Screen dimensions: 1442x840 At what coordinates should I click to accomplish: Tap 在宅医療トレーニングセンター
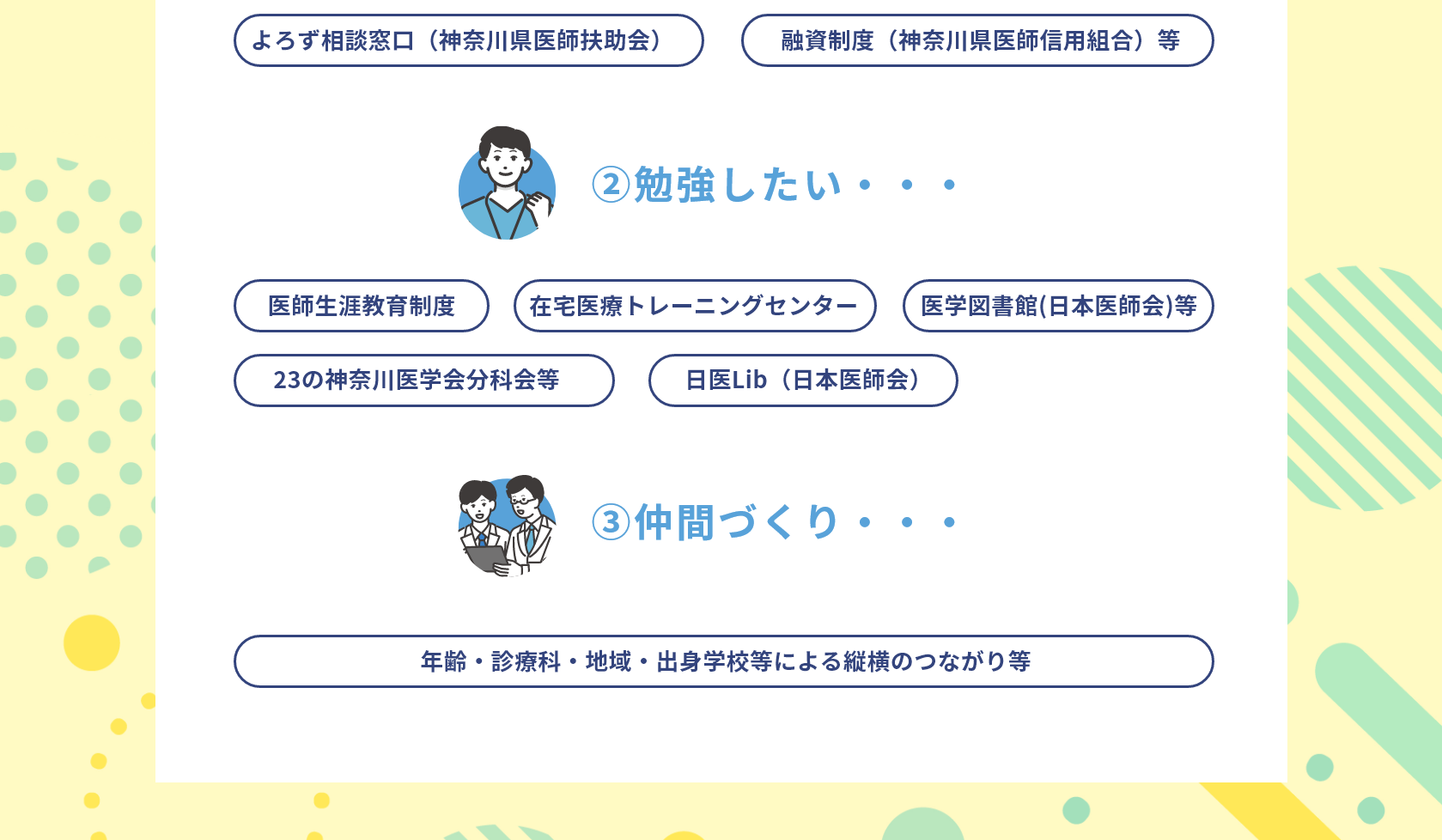(694, 306)
